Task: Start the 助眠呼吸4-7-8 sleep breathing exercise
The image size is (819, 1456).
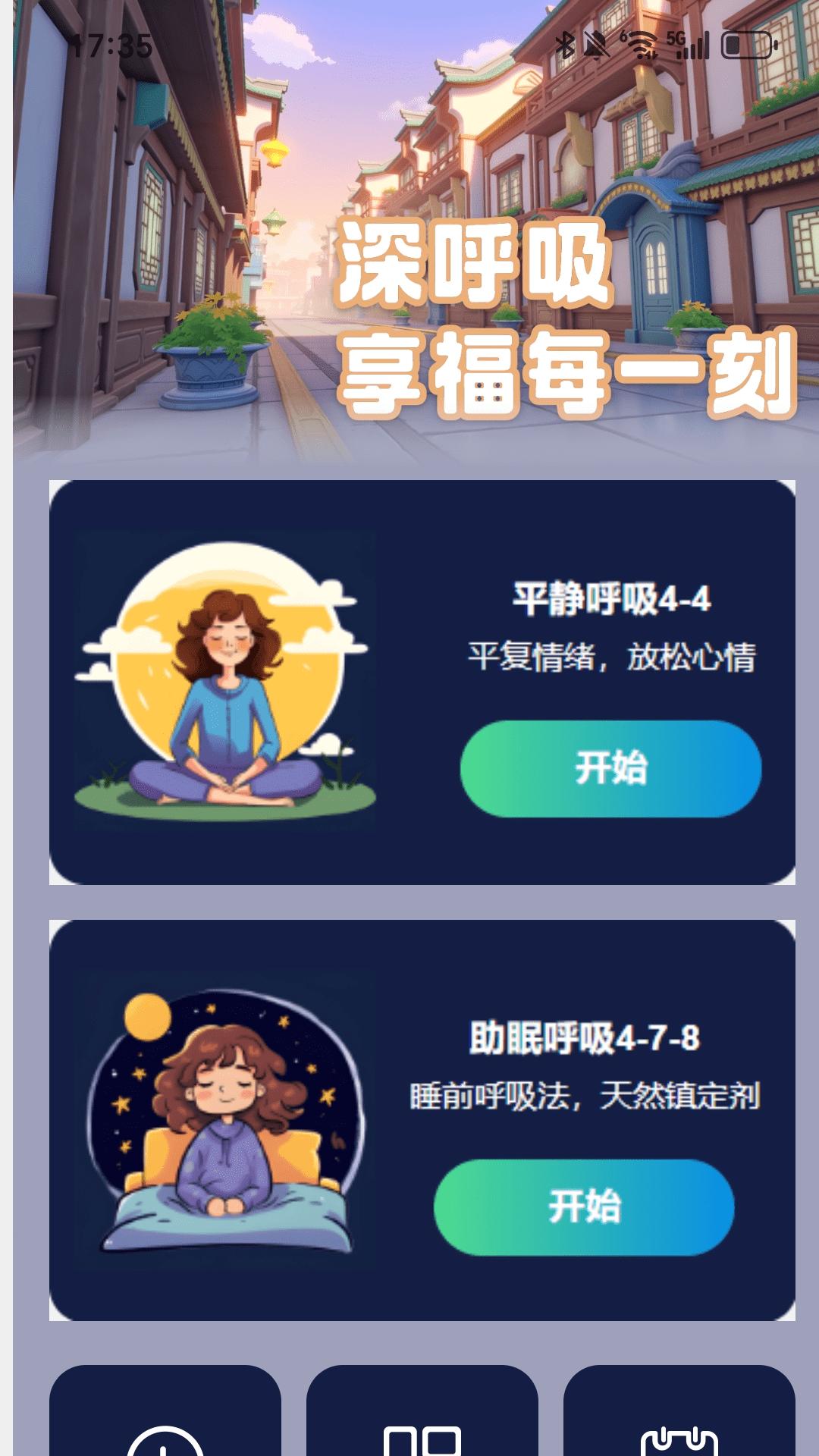Action: [584, 1207]
